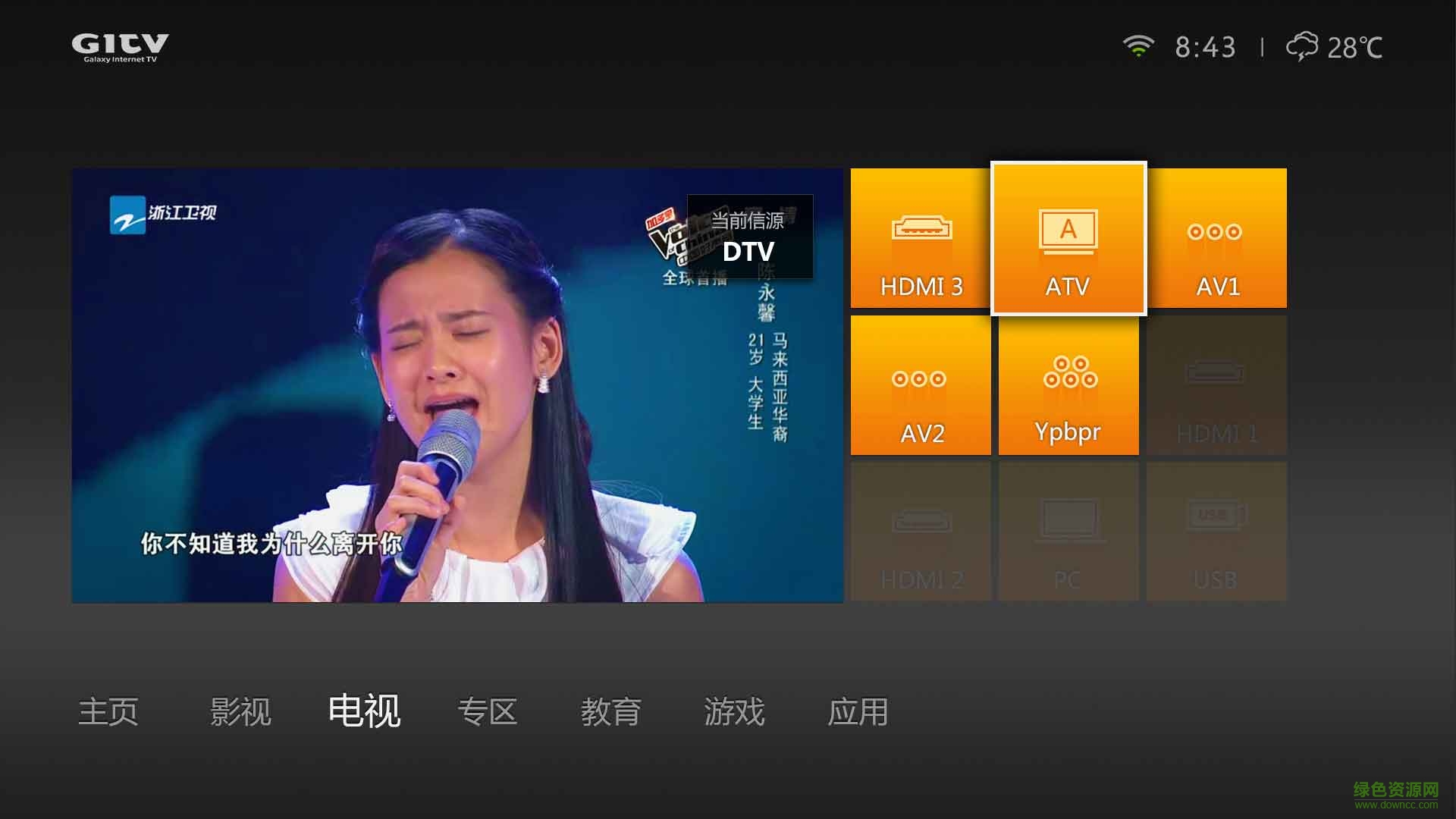Go to the 主页 tab
The height and width of the screenshot is (819, 1456).
pyautogui.click(x=108, y=712)
